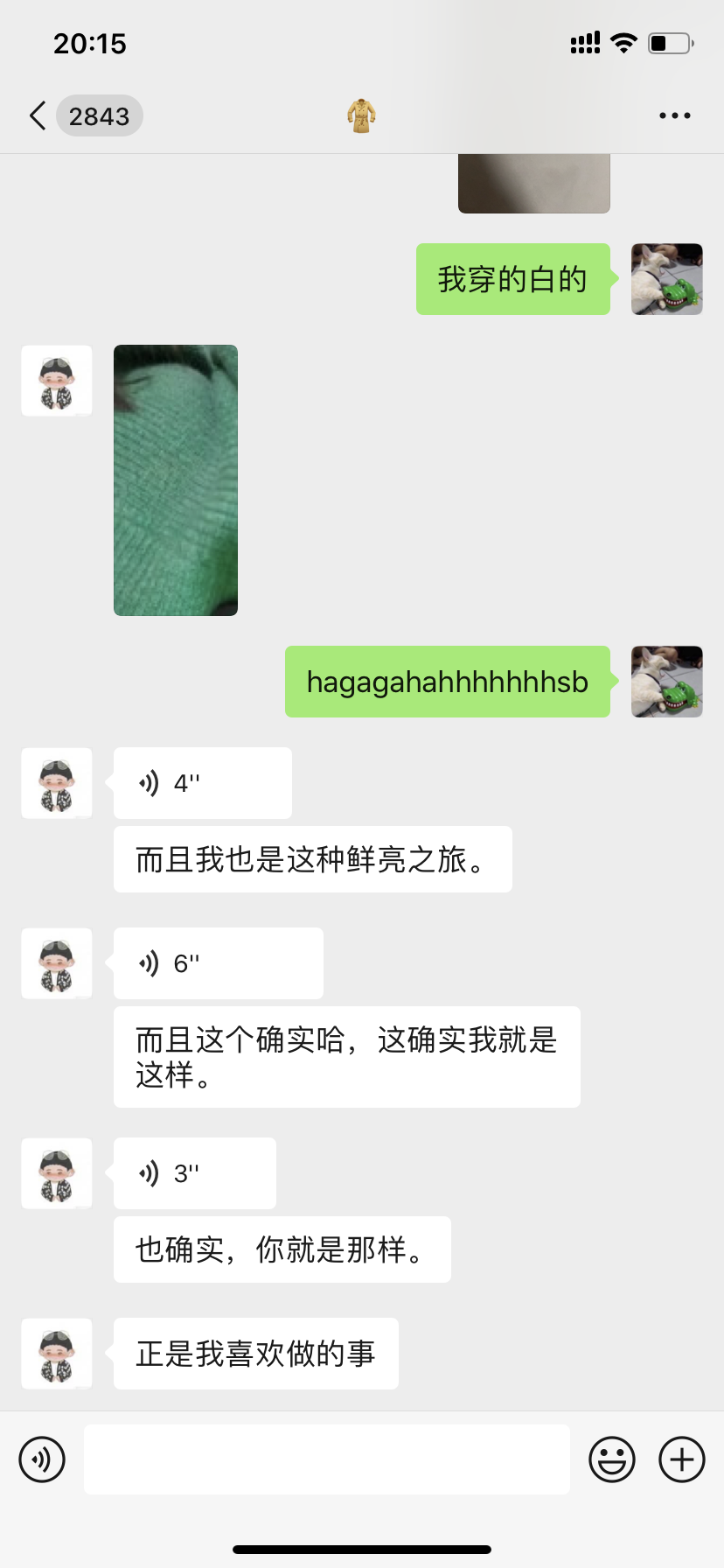
Task: Go back to the chat list
Action: point(38,115)
